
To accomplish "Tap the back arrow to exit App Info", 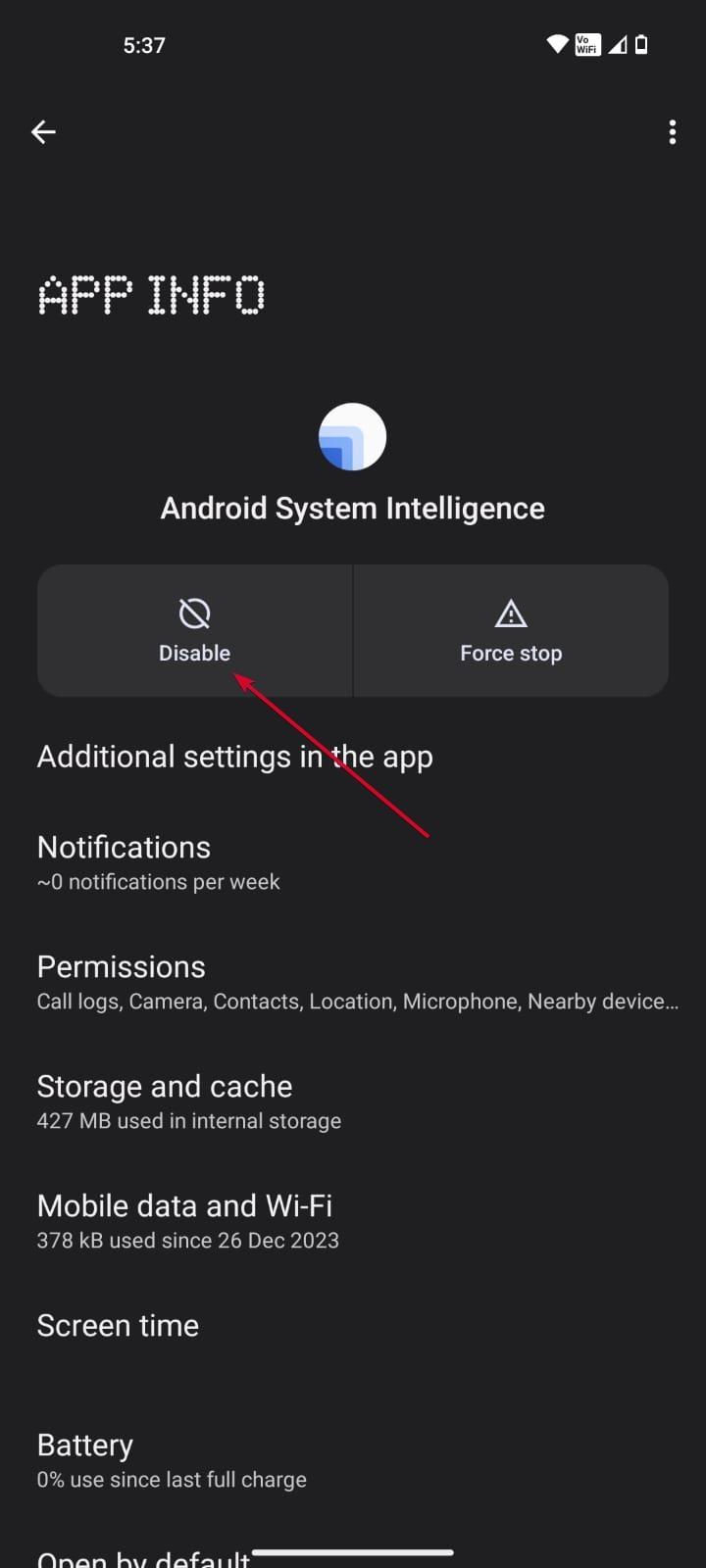I will tap(43, 131).
